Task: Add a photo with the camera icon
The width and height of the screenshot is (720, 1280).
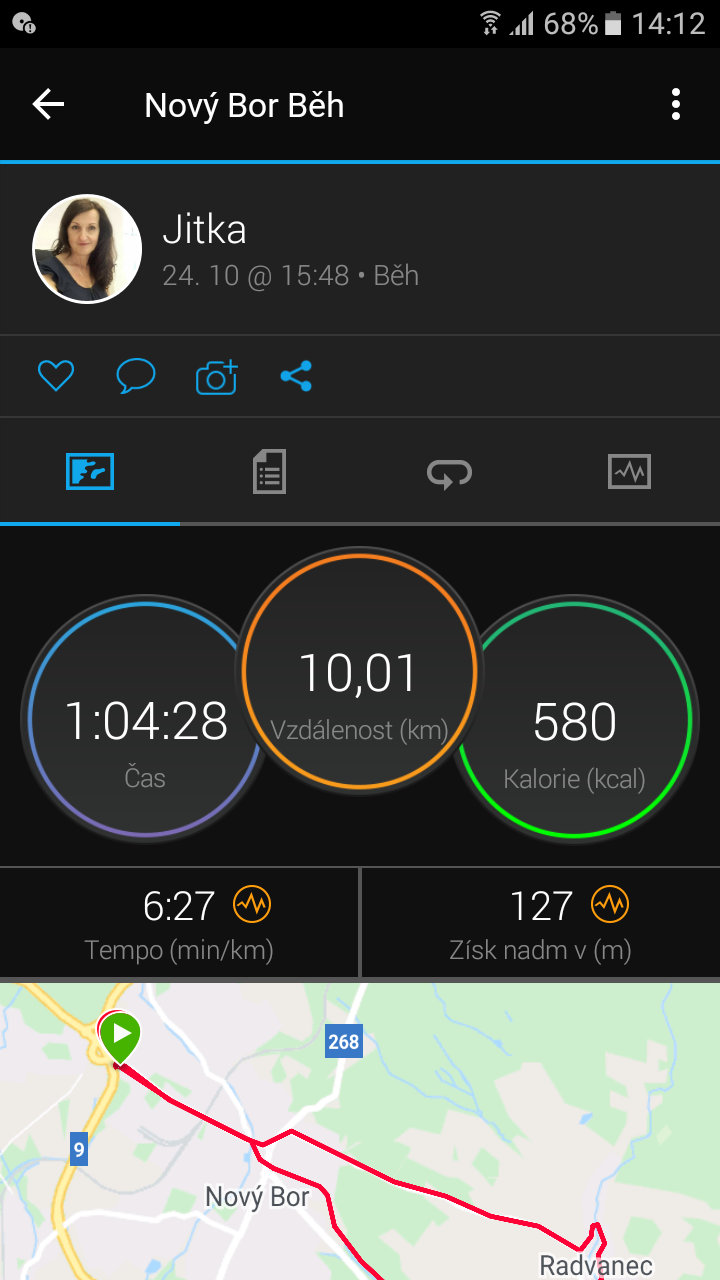Action: (217, 376)
